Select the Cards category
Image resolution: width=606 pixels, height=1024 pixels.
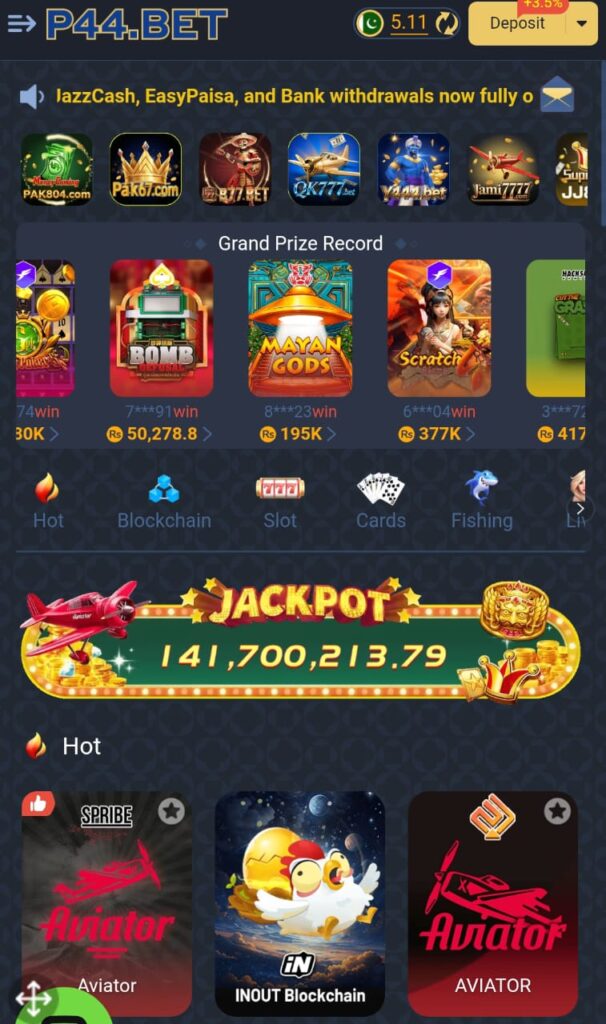point(381,502)
